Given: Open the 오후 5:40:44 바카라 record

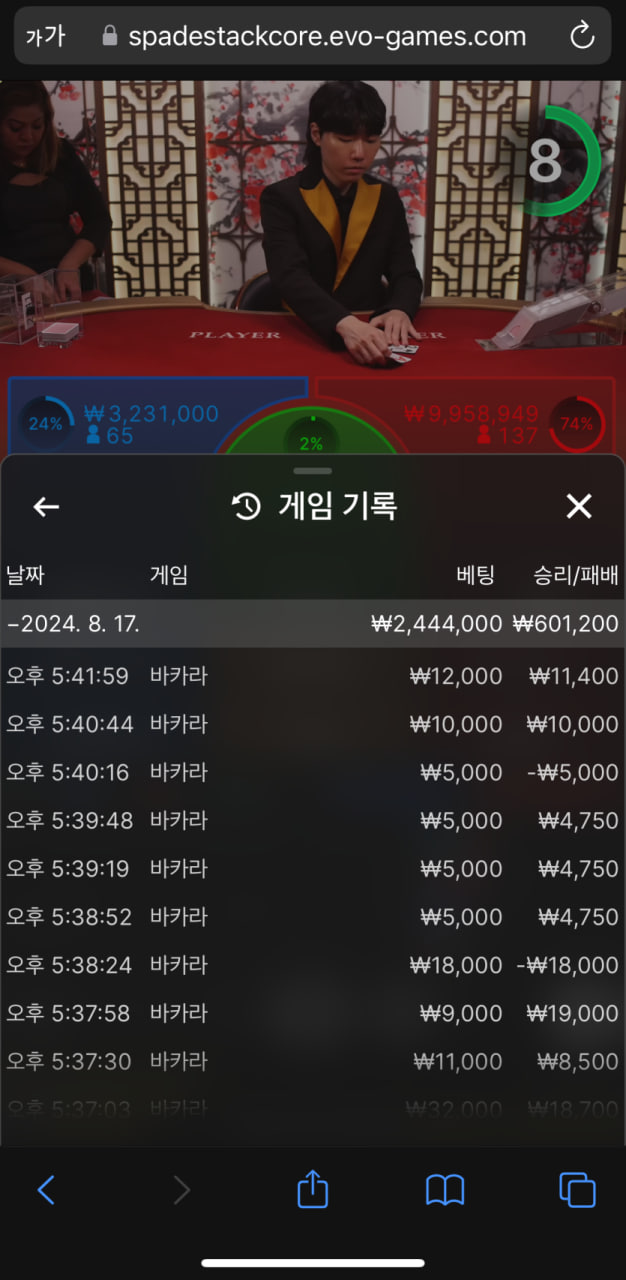Looking at the screenshot, I should (312, 725).
